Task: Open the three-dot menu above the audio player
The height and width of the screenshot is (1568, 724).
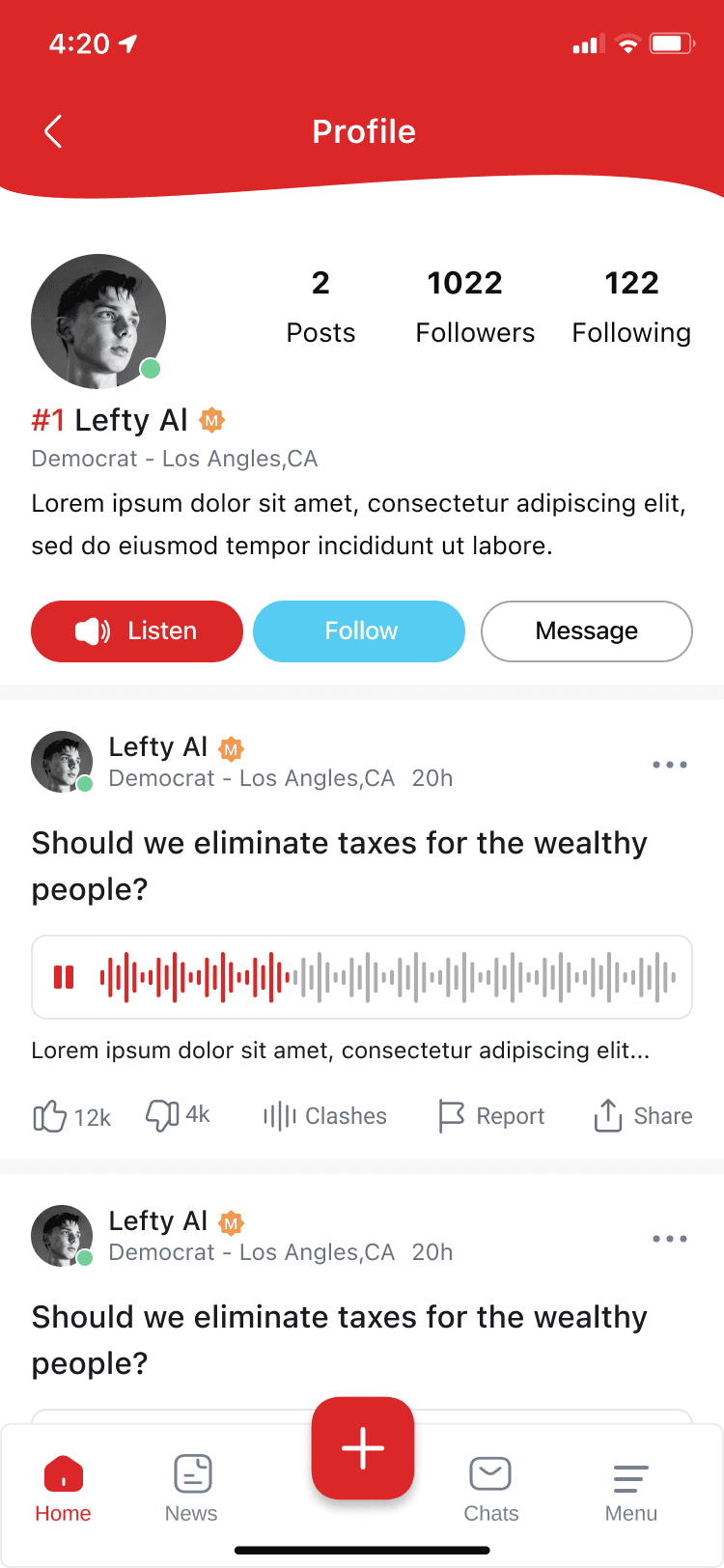Action: click(669, 765)
